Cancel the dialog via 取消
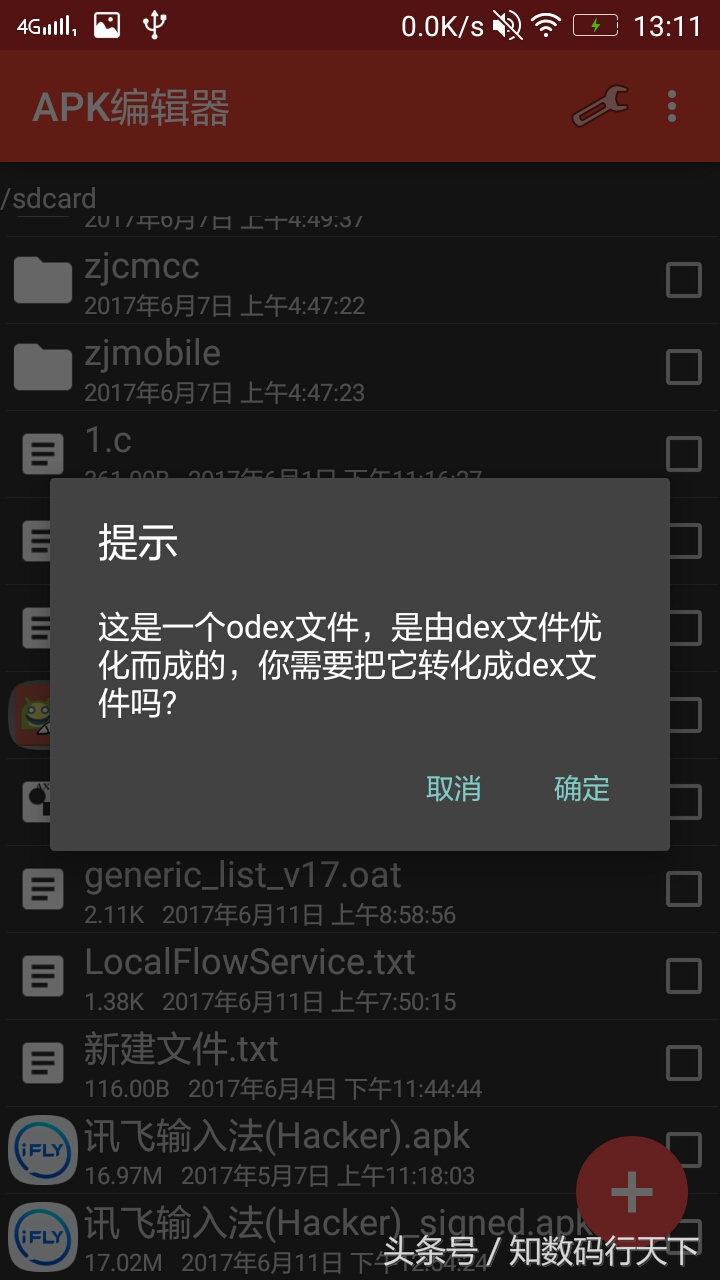Image resolution: width=720 pixels, height=1280 pixels. point(453,788)
